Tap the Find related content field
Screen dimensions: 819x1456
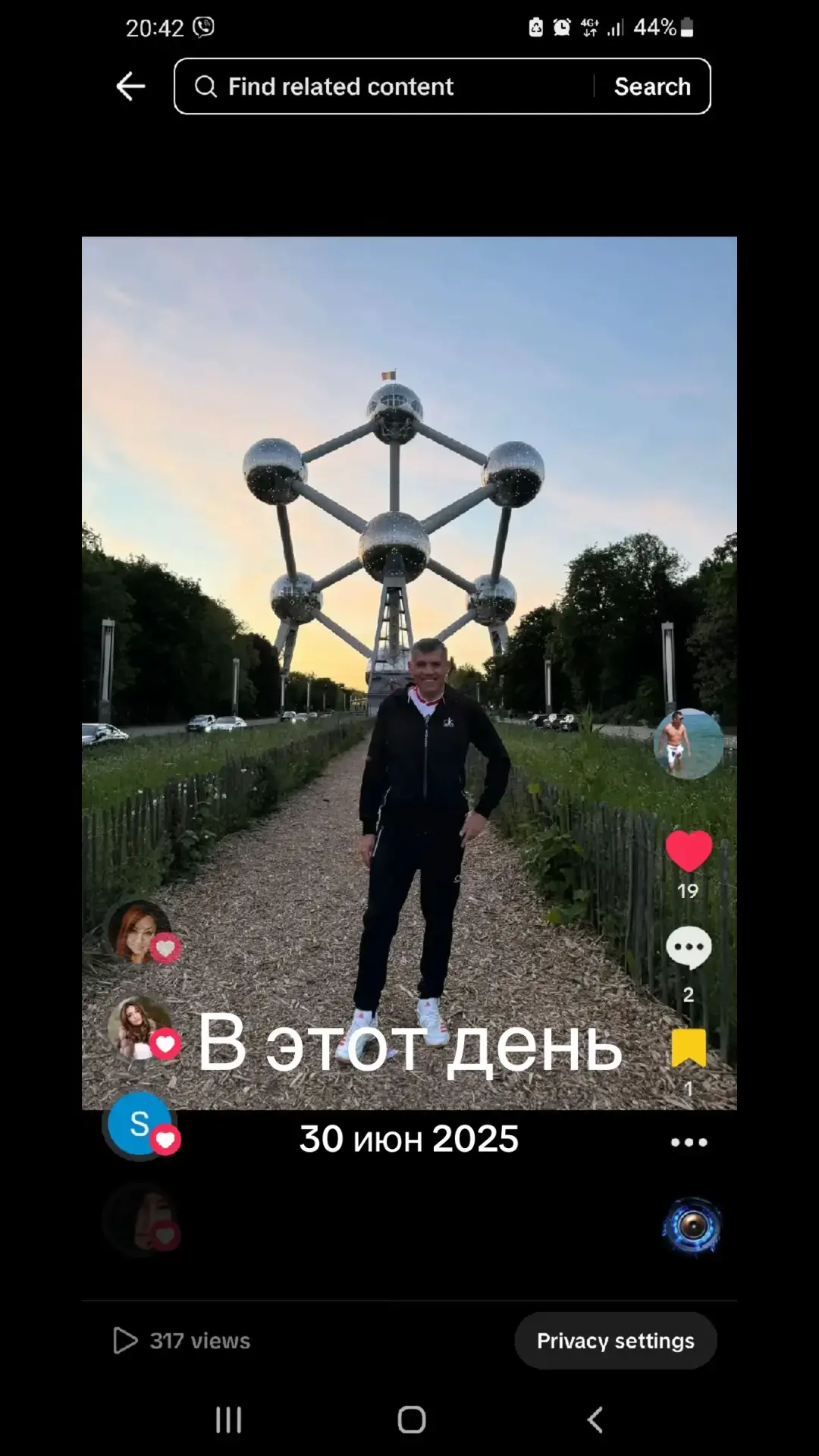point(383,86)
